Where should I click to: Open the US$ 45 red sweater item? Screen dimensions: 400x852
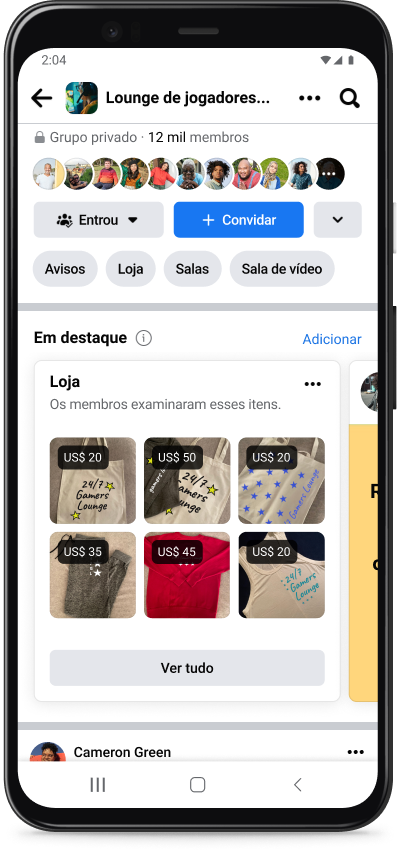click(x=187, y=575)
